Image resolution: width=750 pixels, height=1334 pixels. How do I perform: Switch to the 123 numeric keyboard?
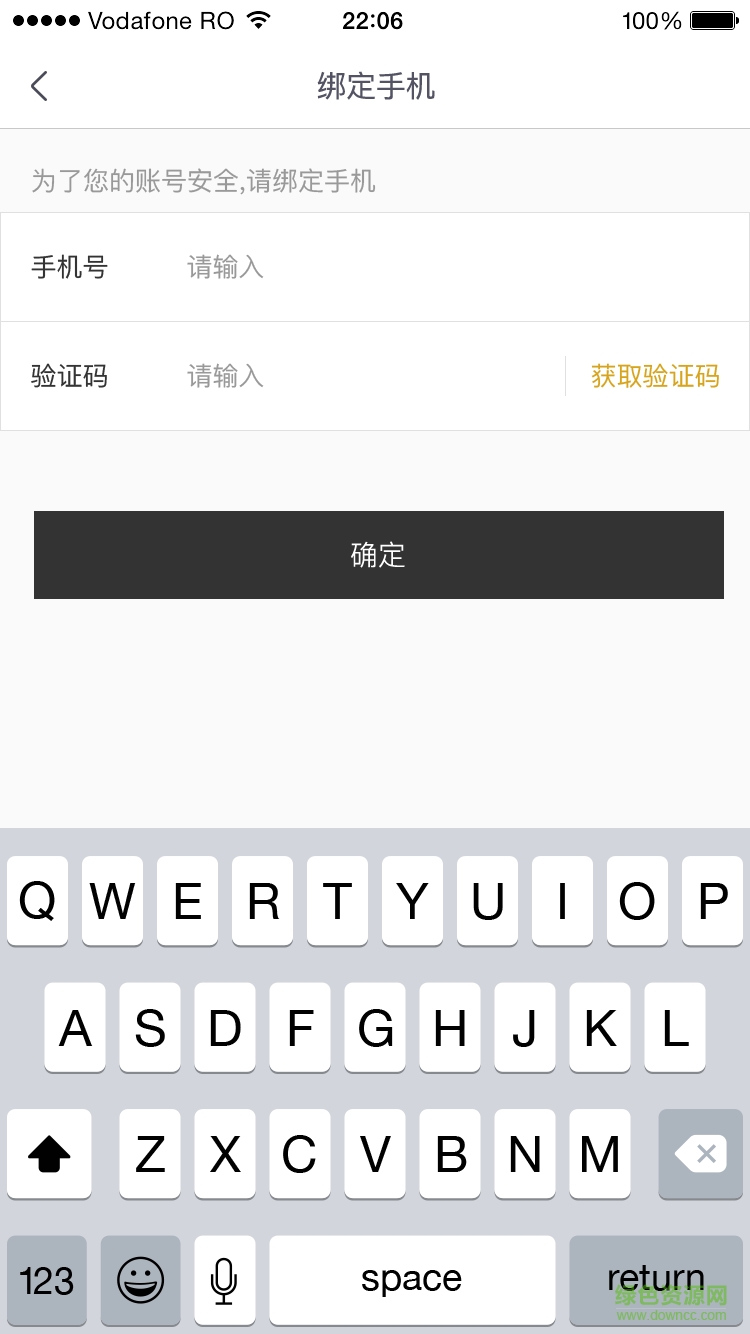[x=46, y=1281]
